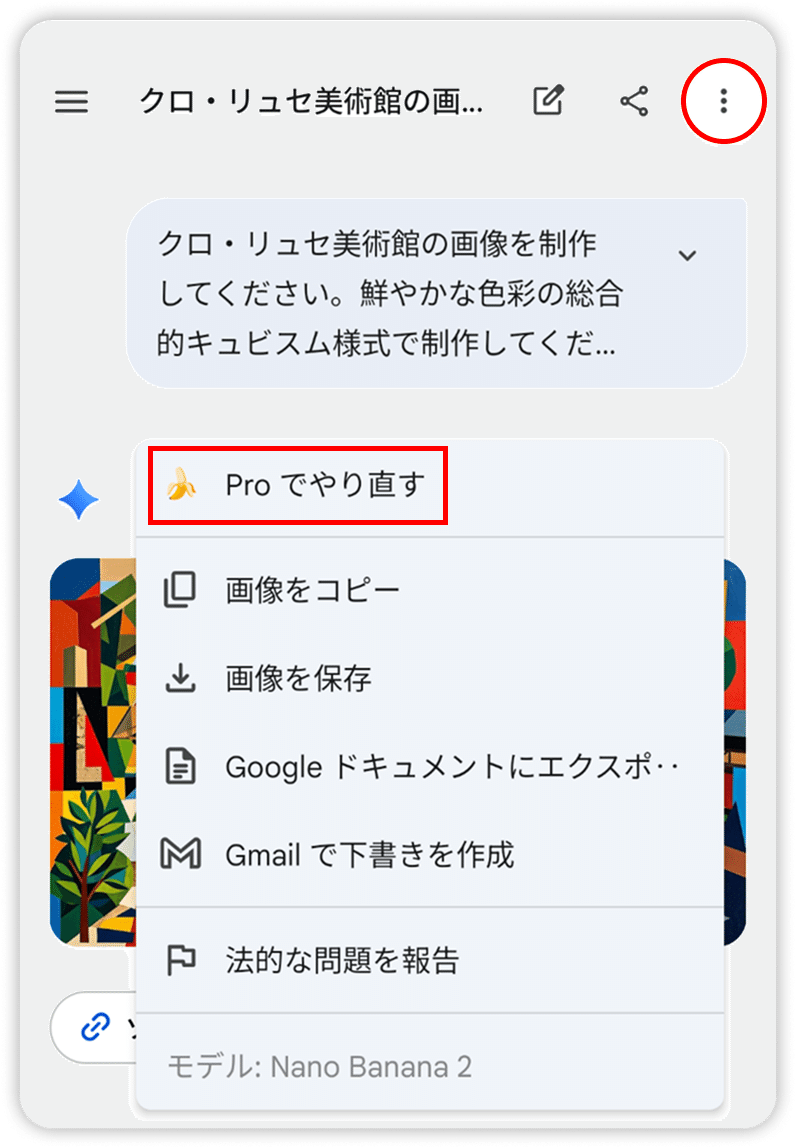The height and width of the screenshot is (1148, 796).
Task: Open the hamburger drawer menu
Action: 71,101
